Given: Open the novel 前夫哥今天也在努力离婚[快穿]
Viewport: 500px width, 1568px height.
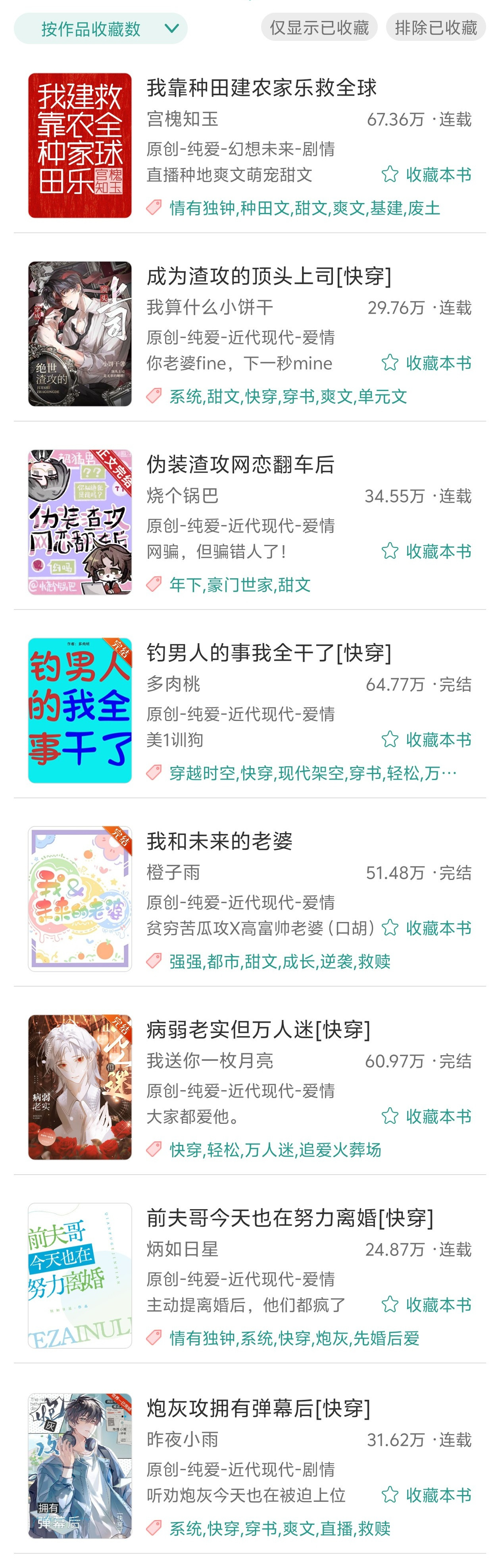Looking at the screenshot, I should 290,1218.
